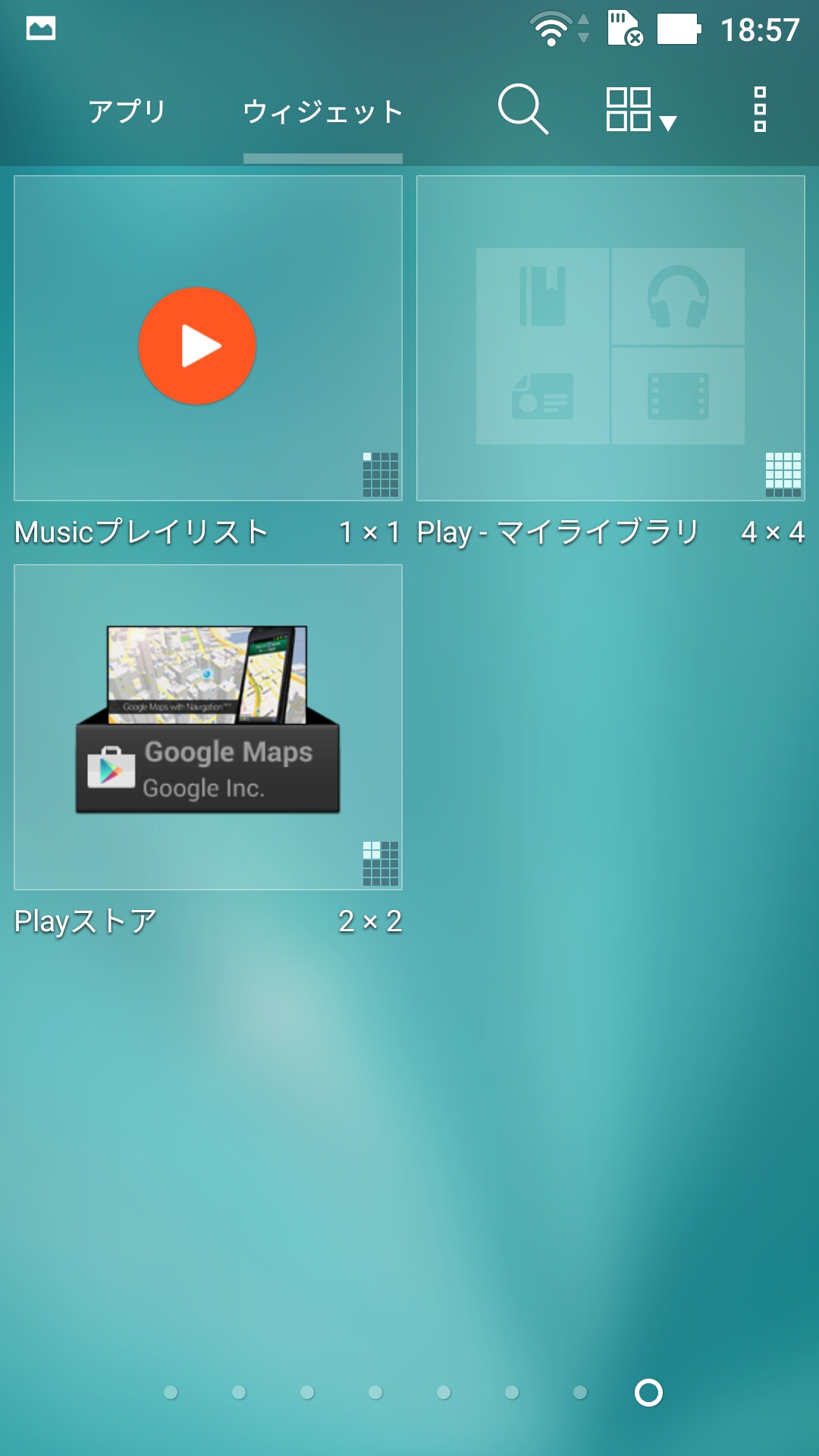819x1456 pixels.
Task: Open the grid layout dropdown
Action: coord(640,110)
